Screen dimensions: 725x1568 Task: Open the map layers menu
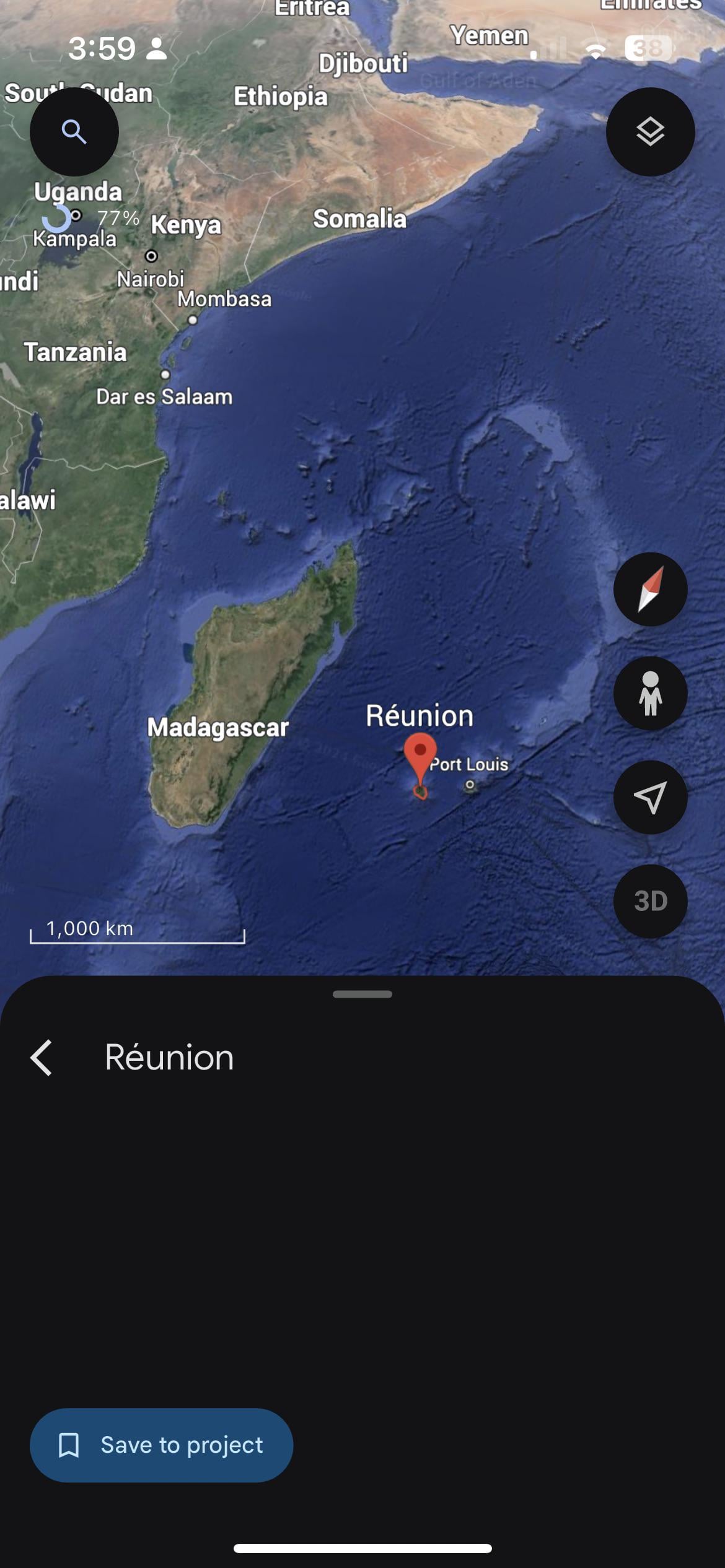[x=650, y=132]
